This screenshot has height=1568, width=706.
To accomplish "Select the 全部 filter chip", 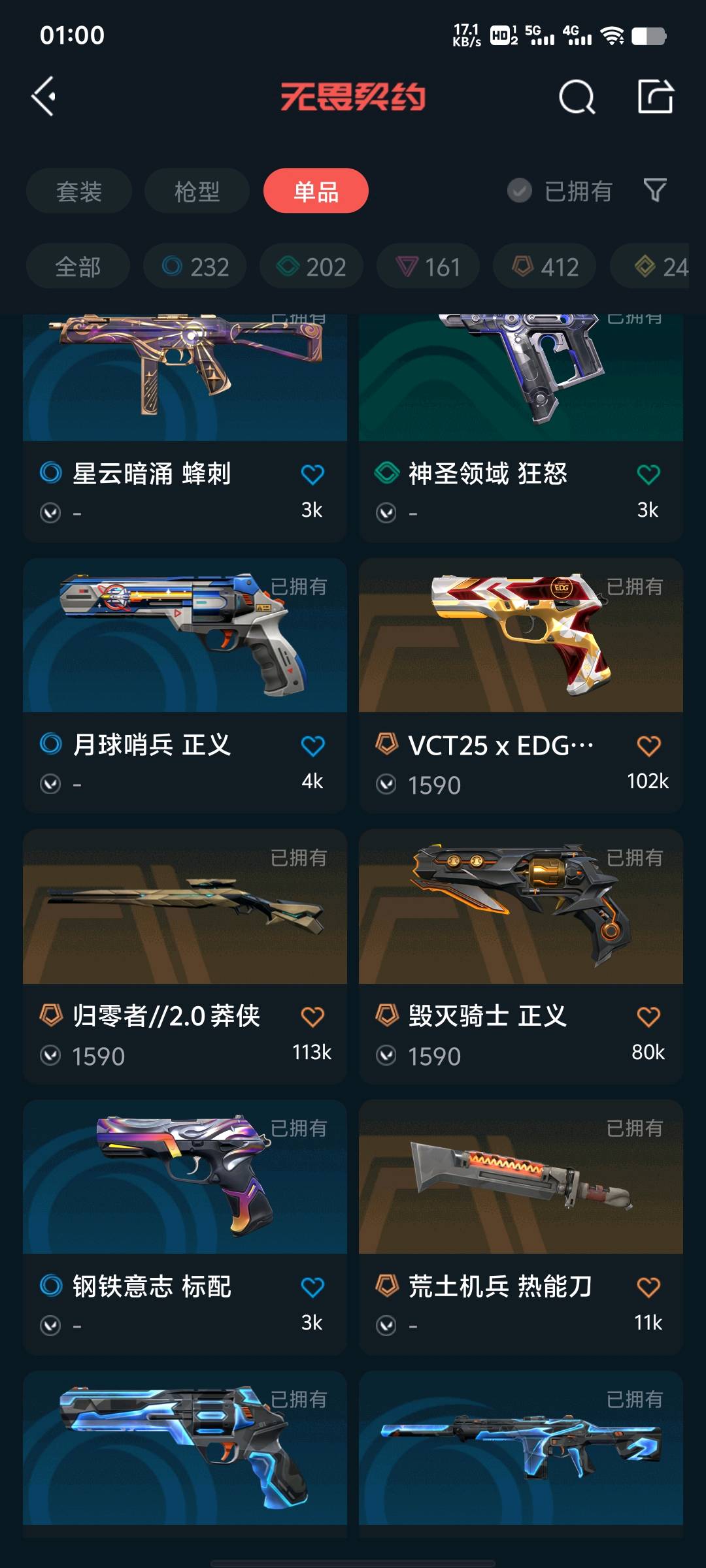I will click(x=78, y=267).
